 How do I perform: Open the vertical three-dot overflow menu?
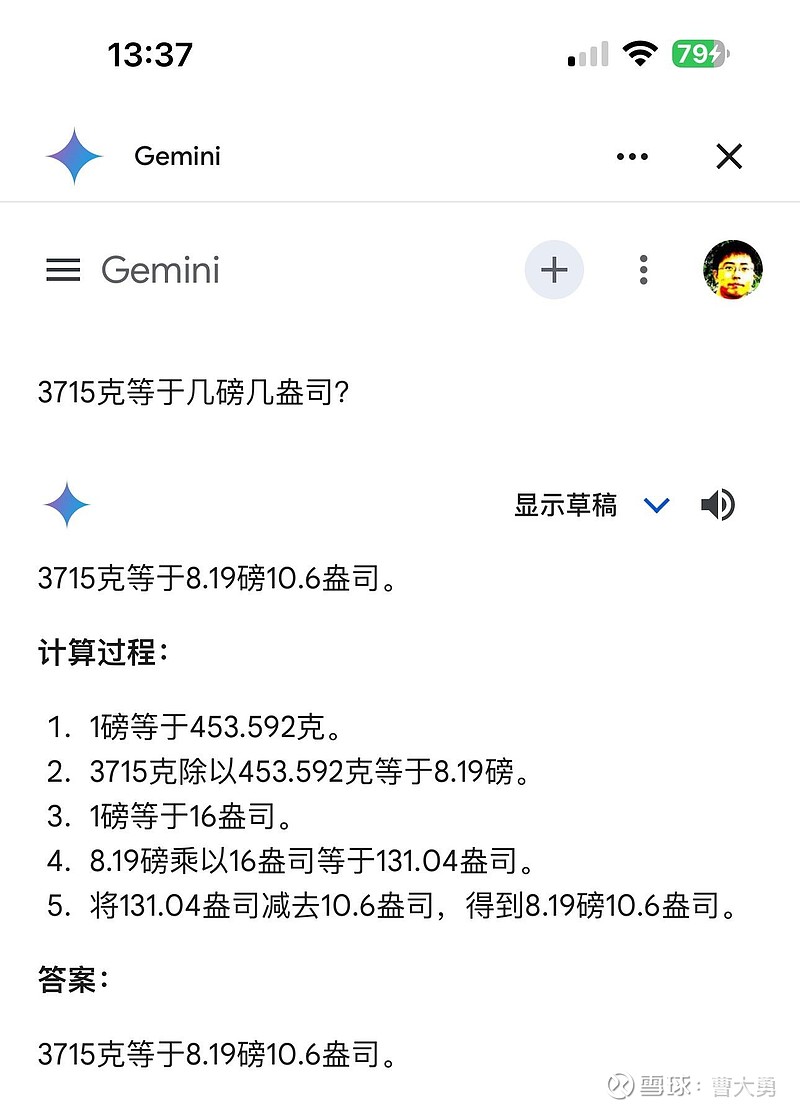[643, 270]
